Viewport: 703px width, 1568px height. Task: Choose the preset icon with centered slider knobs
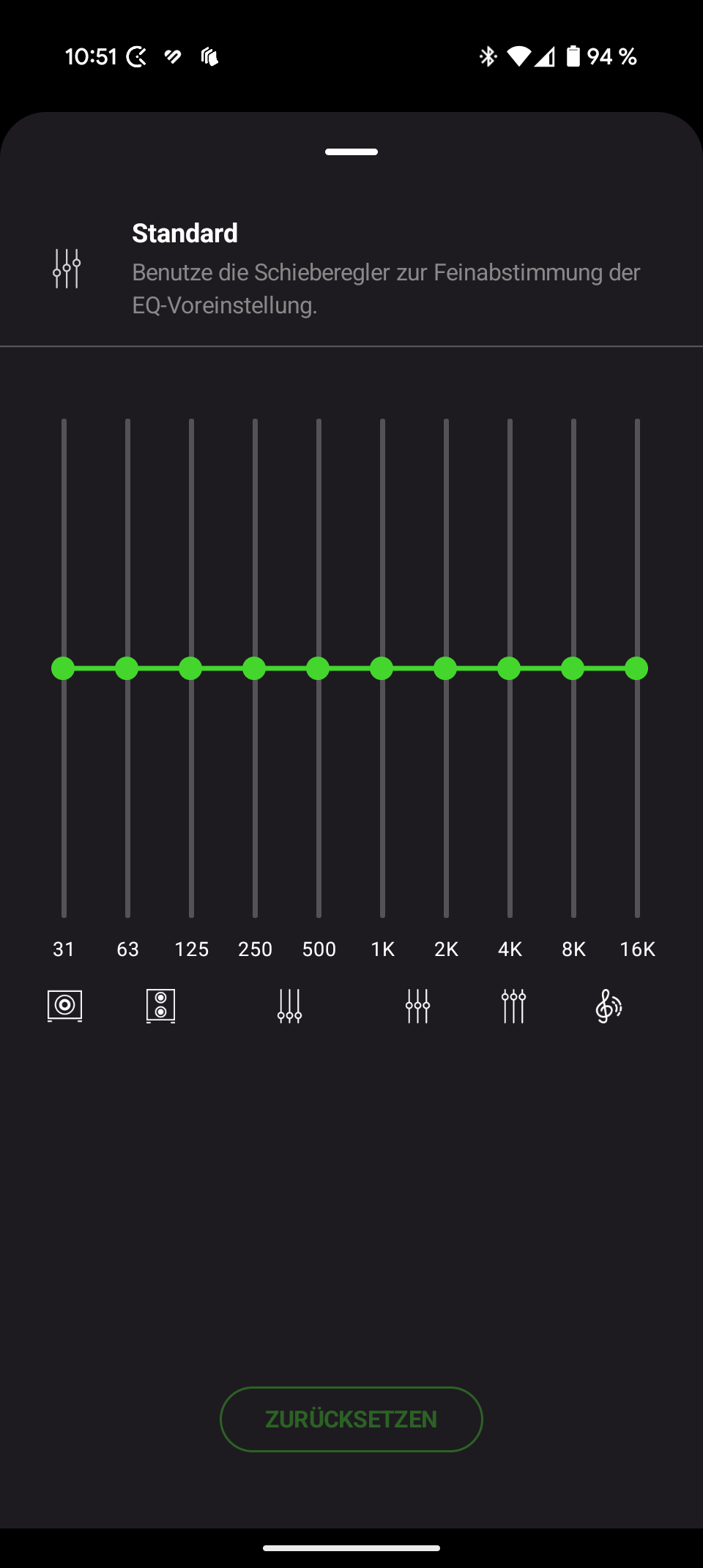(417, 1006)
